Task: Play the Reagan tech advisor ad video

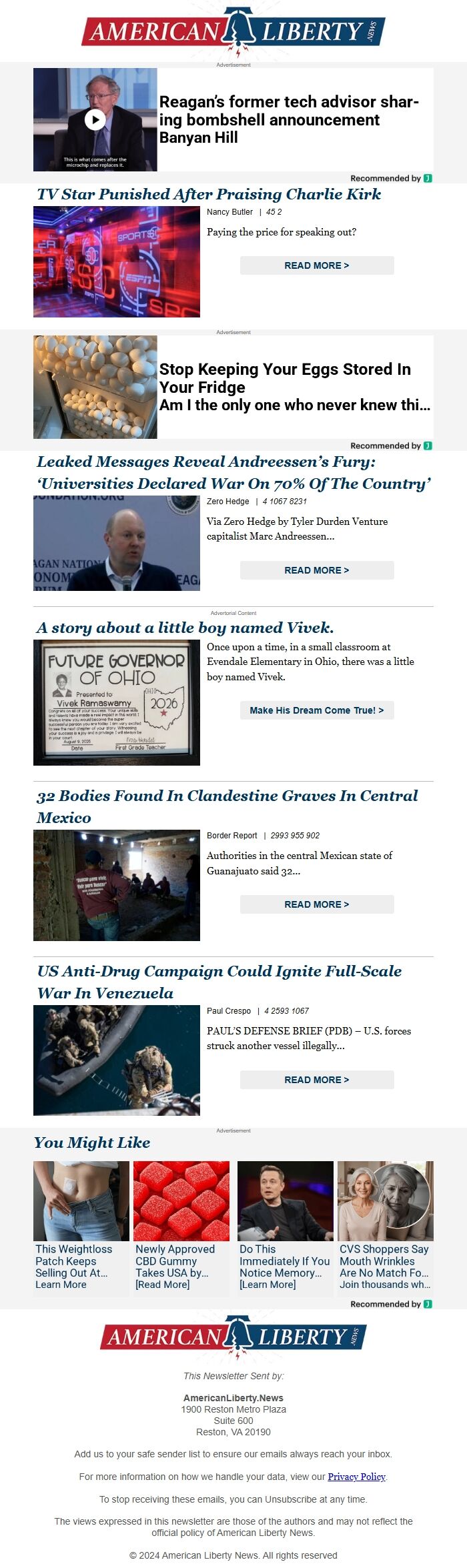Action: coord(95,119)
